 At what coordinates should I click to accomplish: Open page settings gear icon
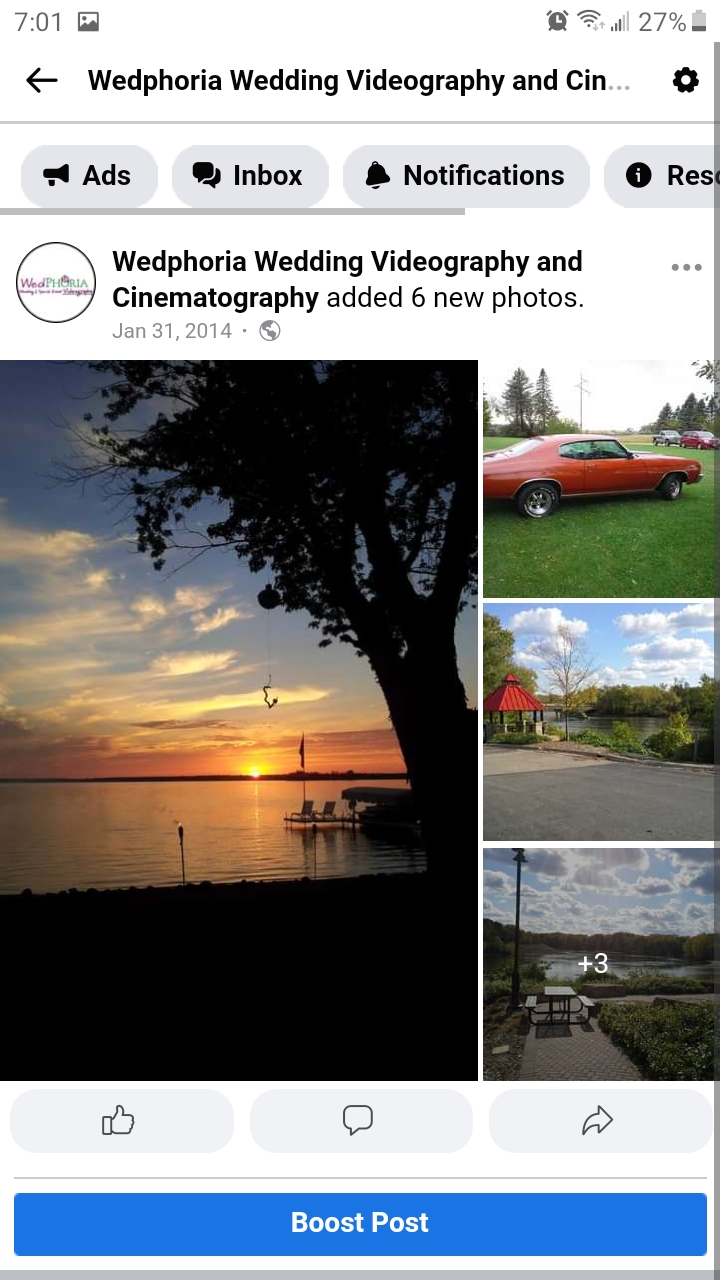point(685,81)
